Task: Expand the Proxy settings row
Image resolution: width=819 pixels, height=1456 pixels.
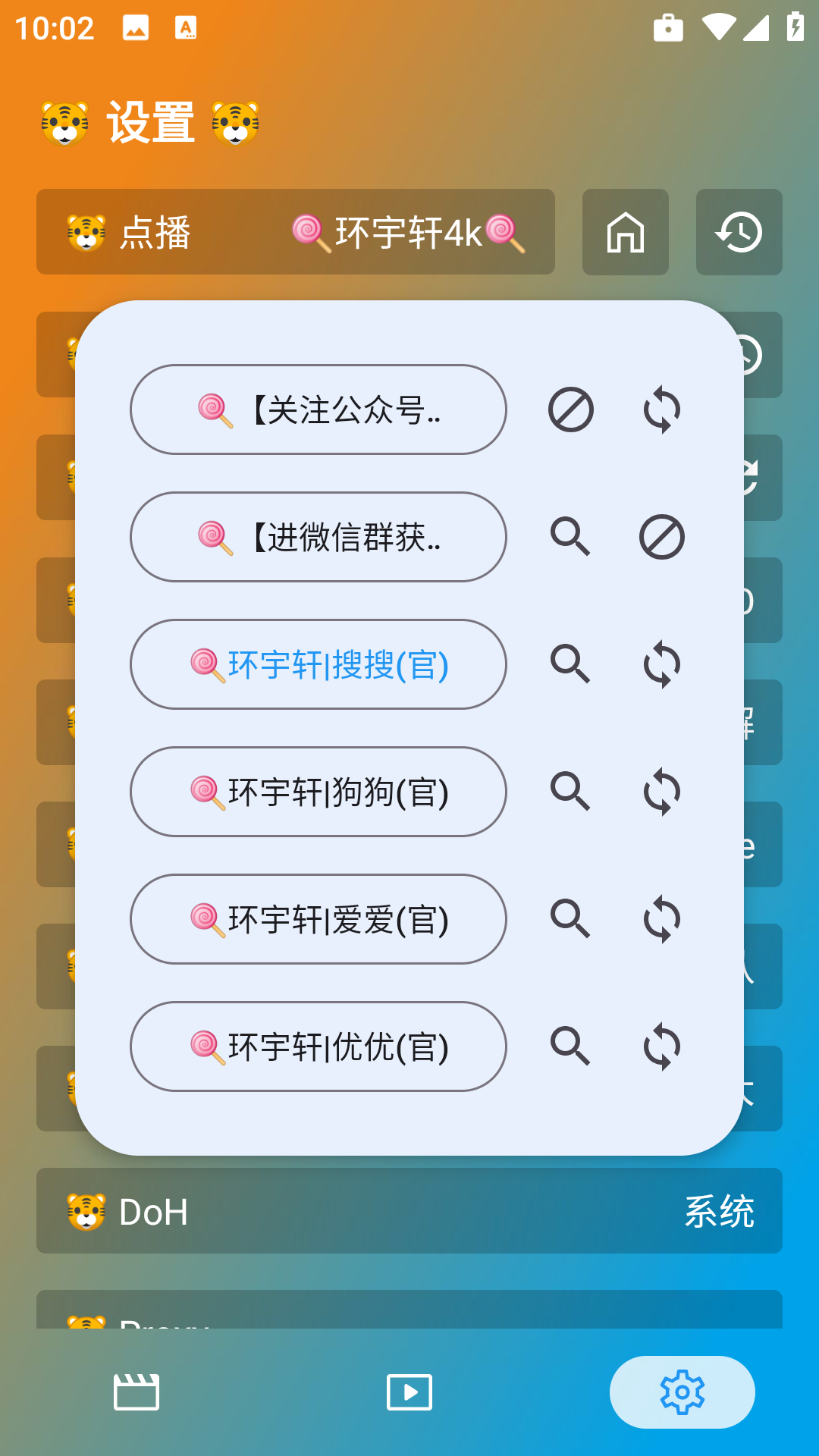Action: (x=409, y=1319)
